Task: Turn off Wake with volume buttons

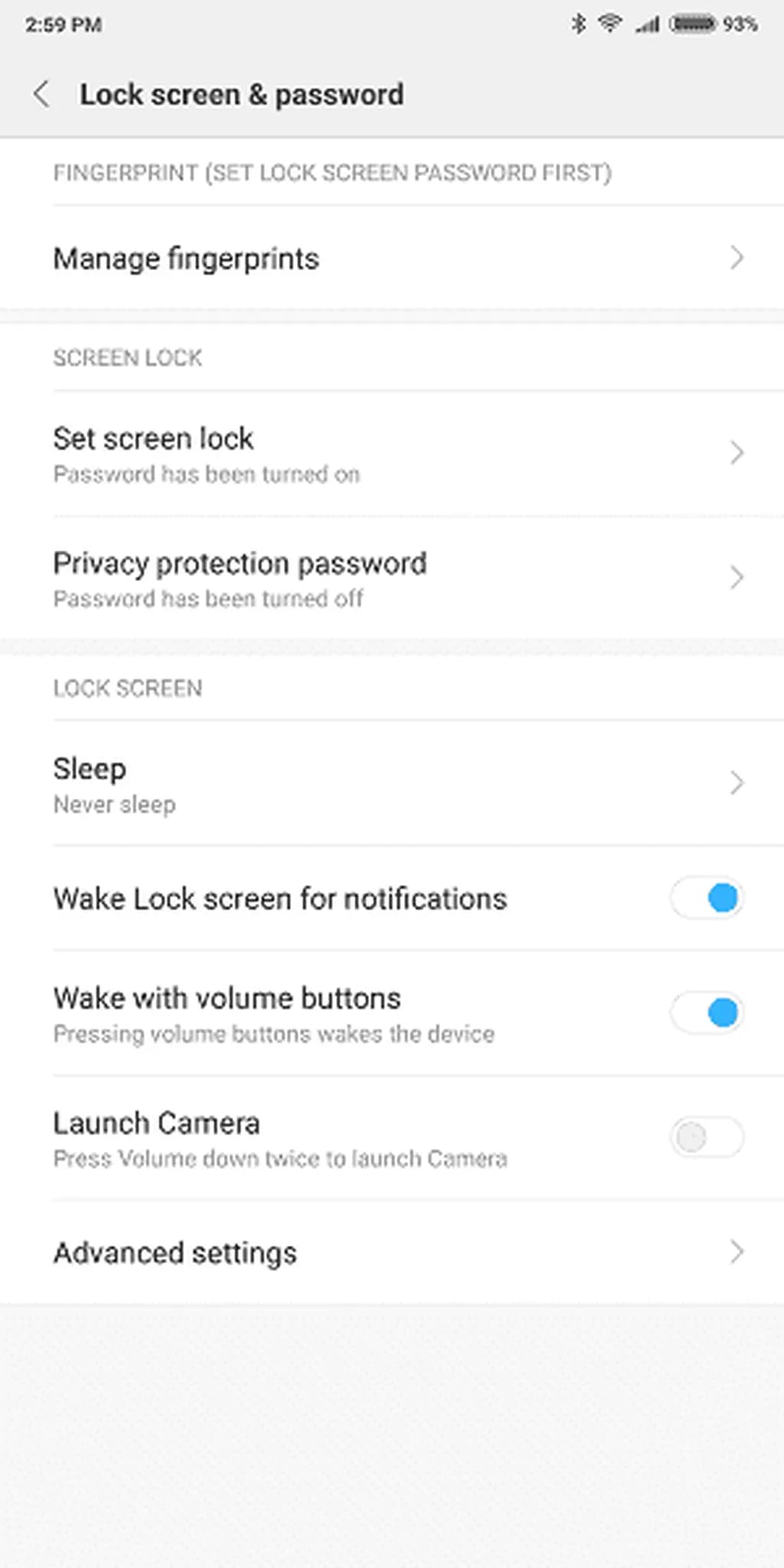Action: [707, 1013]
